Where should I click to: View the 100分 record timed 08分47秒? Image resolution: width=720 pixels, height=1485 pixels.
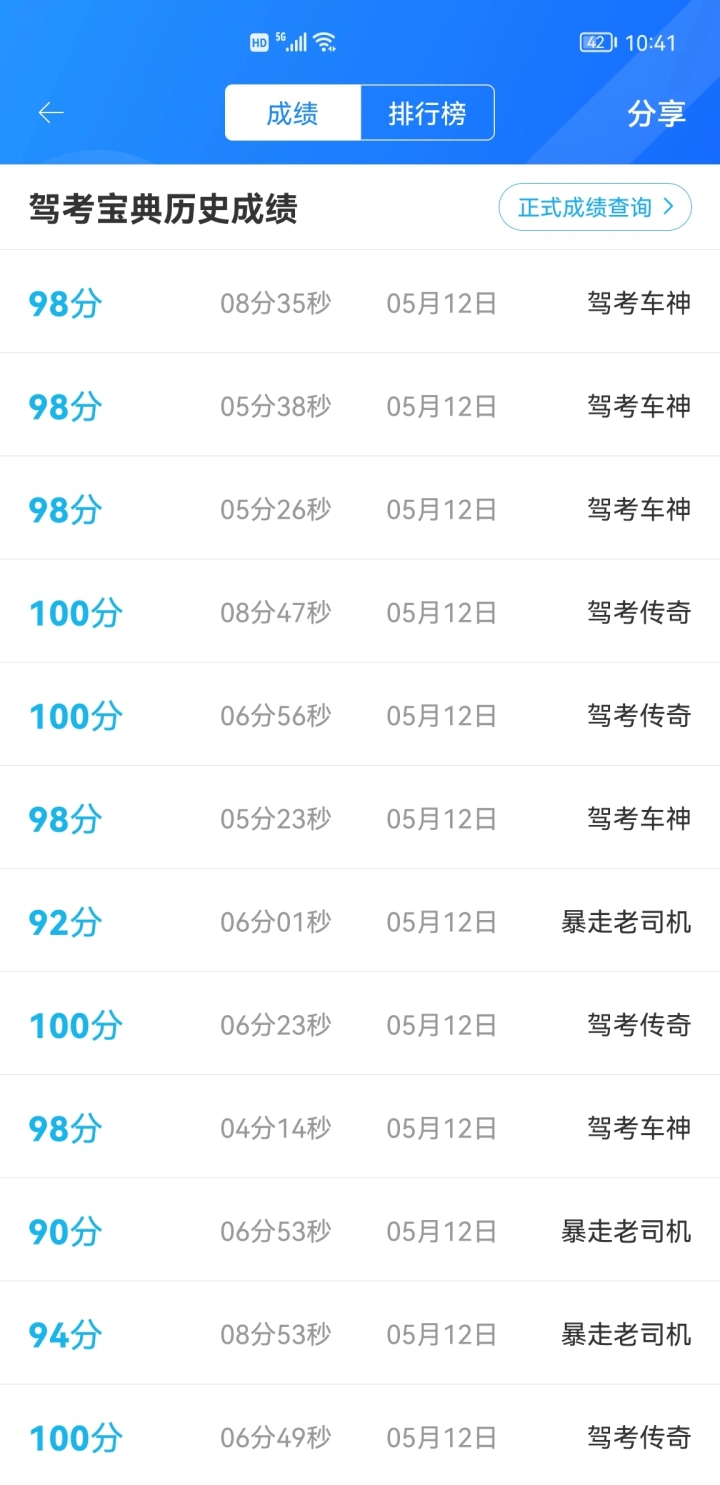360,611
